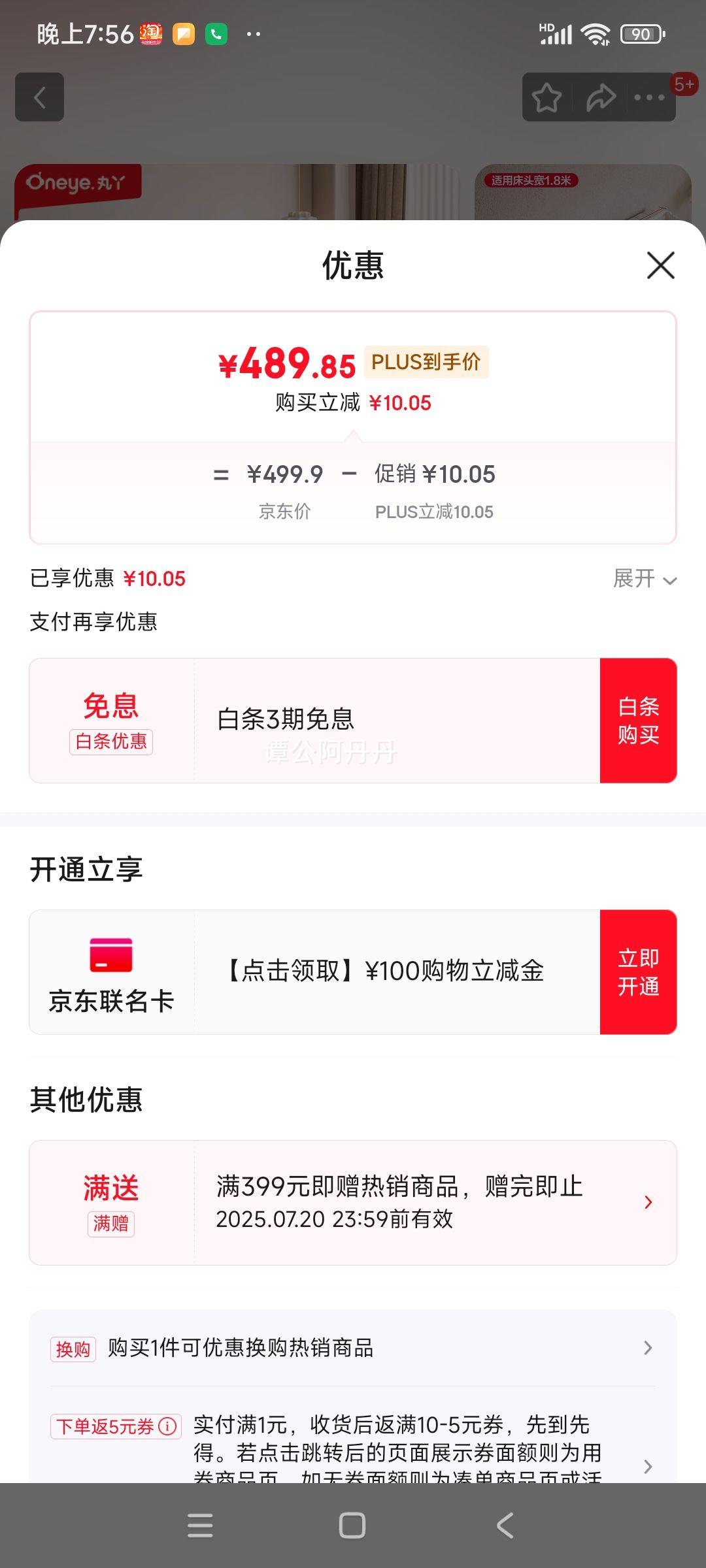
Task: Open the three-dot overflow menu
Action: click(x=649, y=97)
